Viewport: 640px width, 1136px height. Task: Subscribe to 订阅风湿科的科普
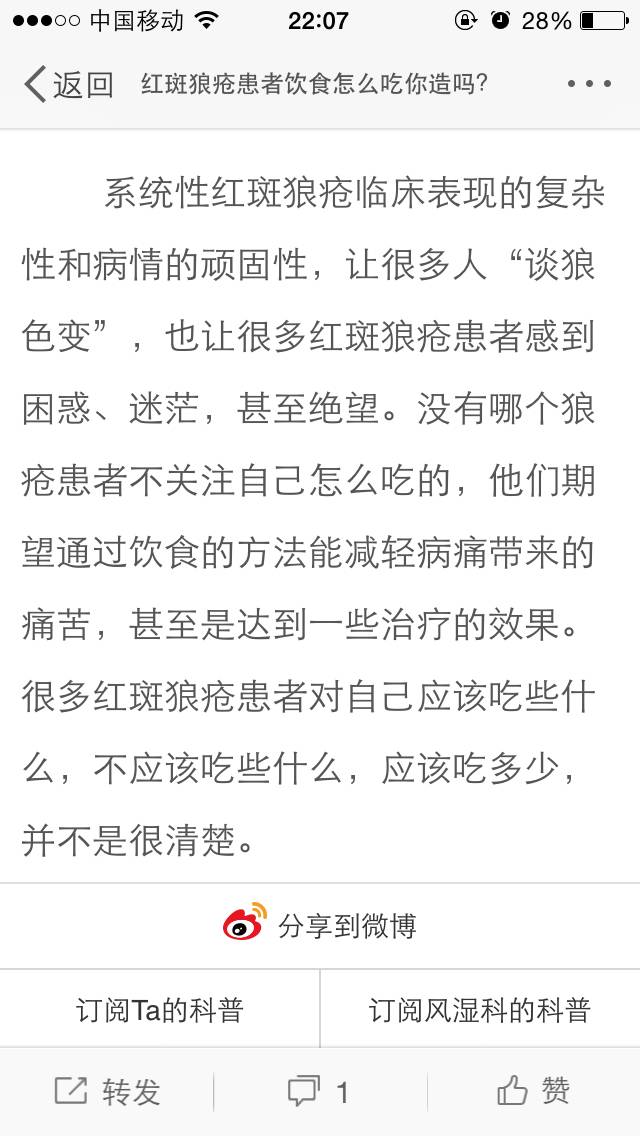[480, 1009]
